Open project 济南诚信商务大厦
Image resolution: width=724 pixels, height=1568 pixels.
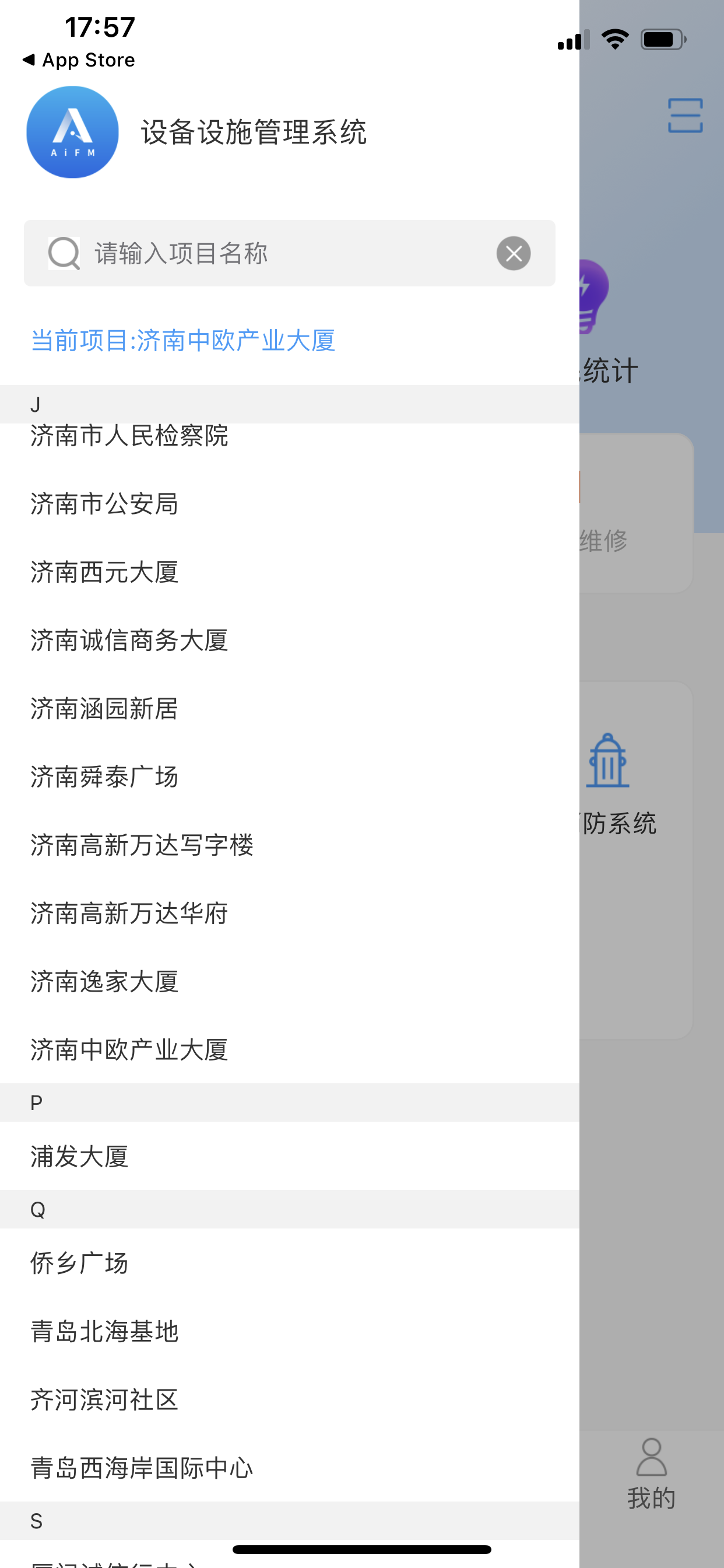pos(129,640)
